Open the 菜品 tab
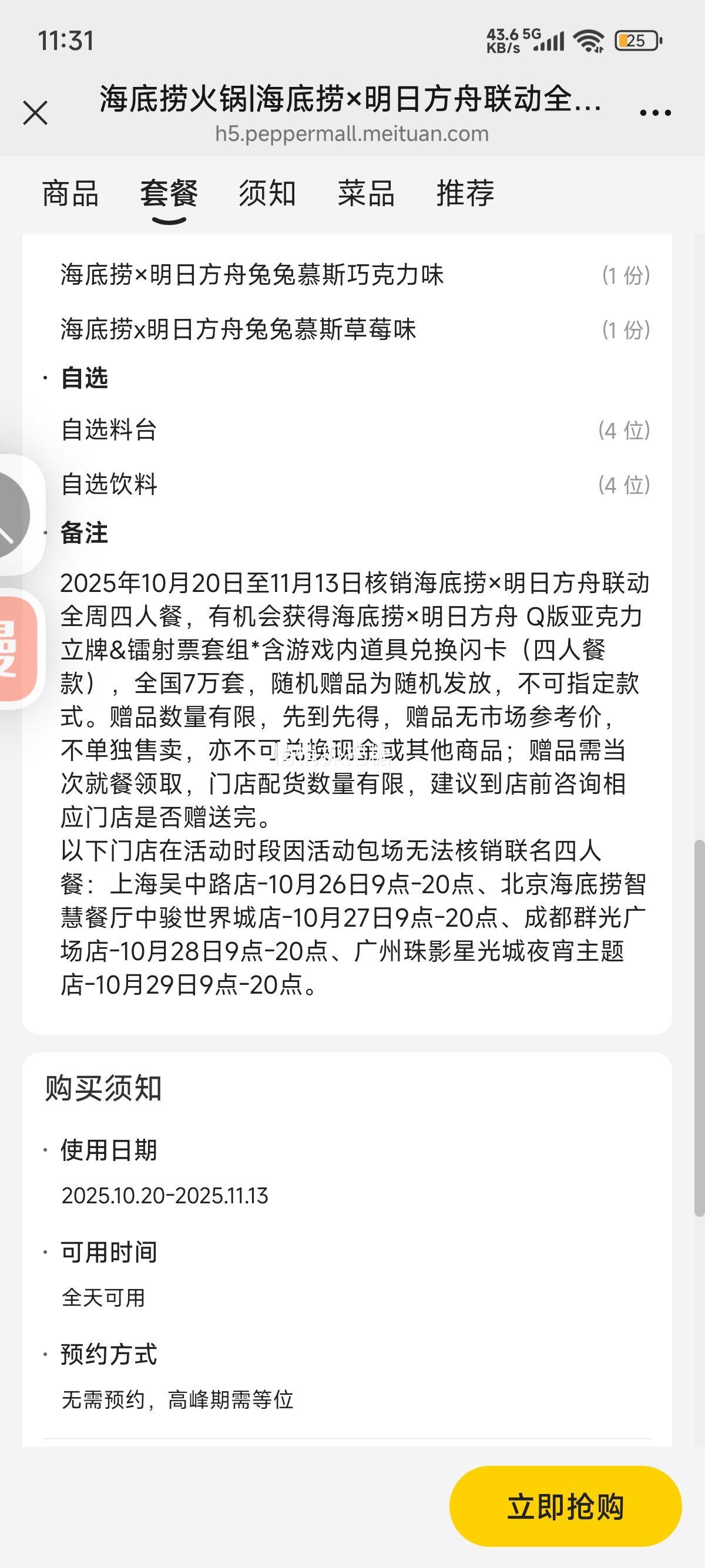The height and width of the screenshot is (1568, 705). 366,194
